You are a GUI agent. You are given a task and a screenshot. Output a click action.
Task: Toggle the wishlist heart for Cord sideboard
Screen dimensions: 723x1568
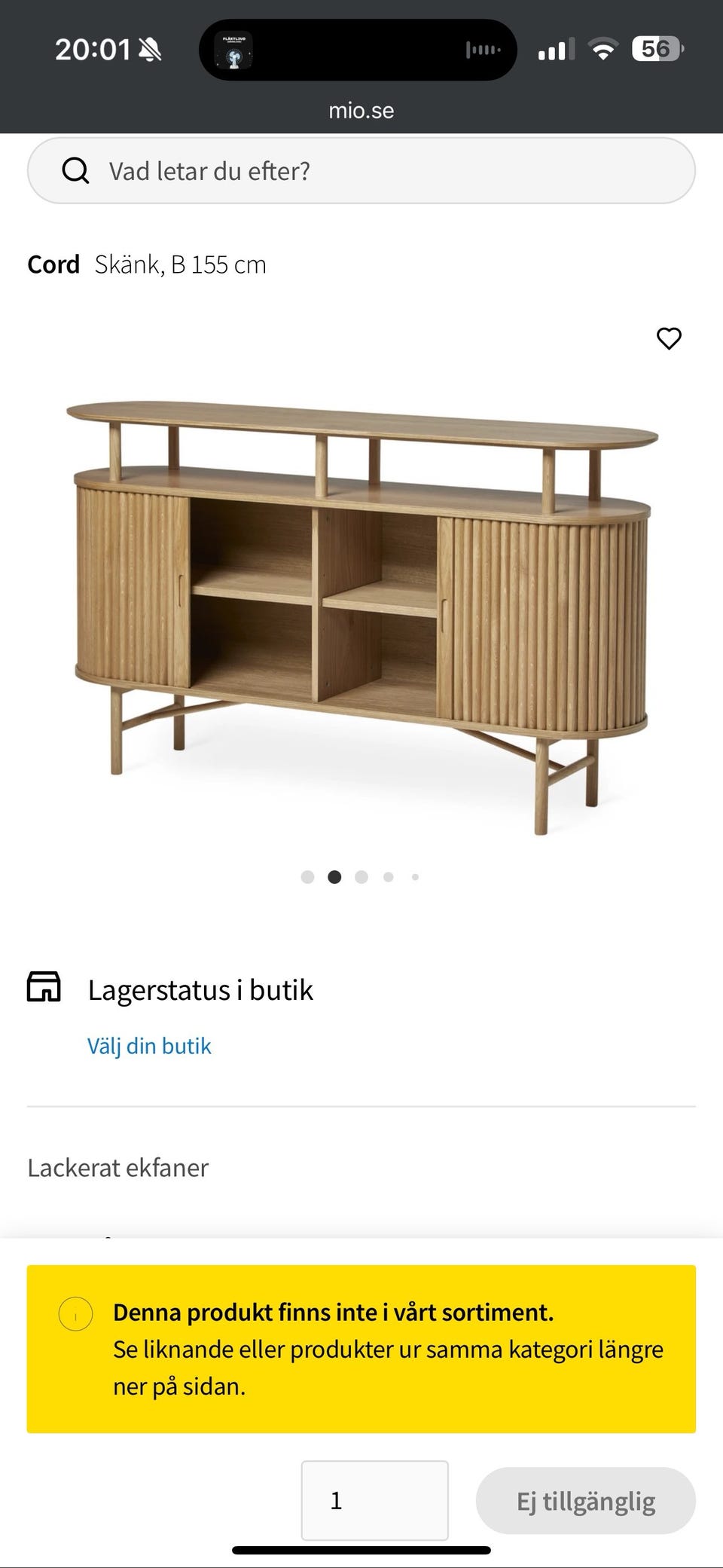point(670,339)
